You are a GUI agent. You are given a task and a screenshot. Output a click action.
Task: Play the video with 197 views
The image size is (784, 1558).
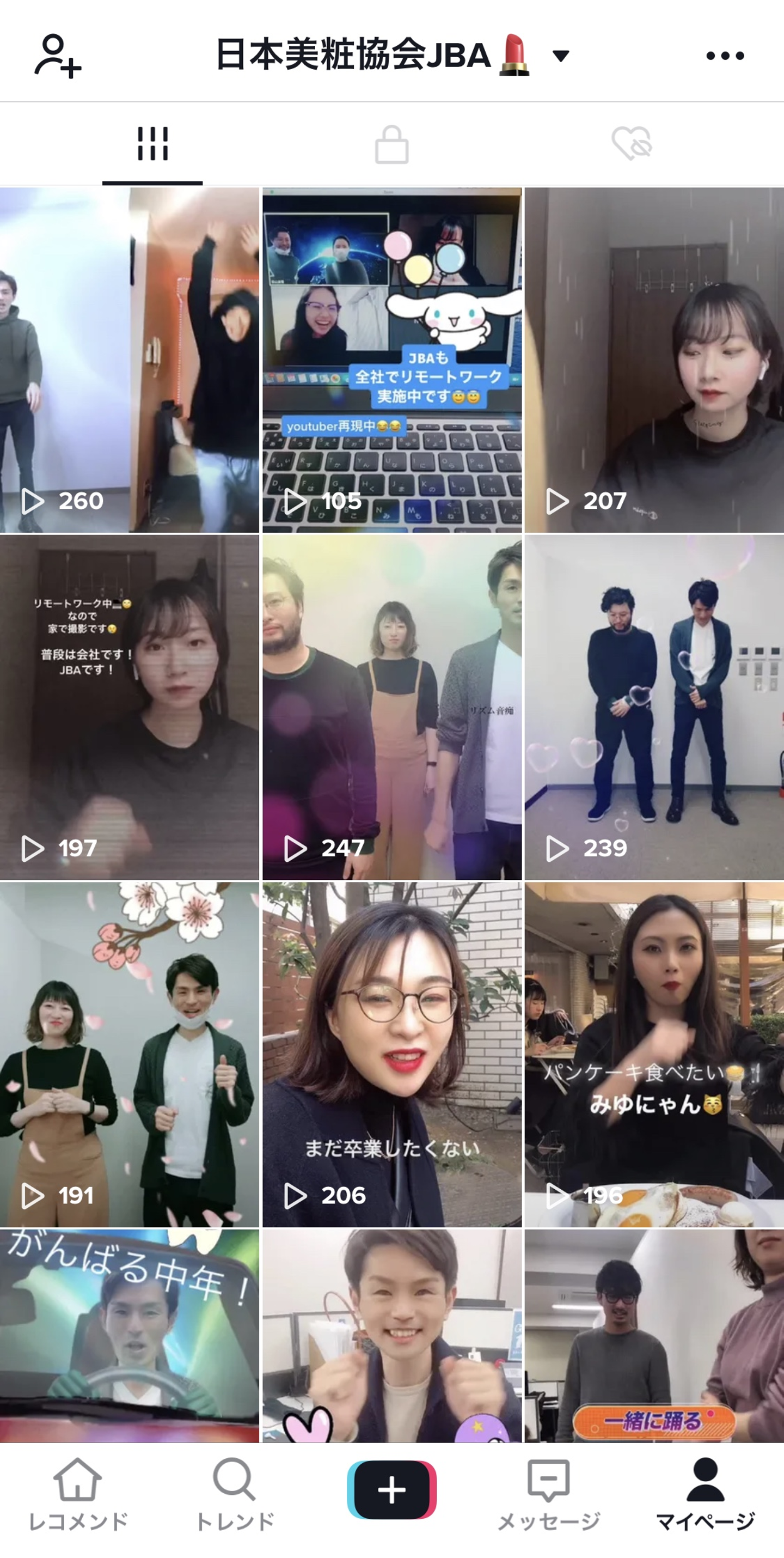(x=130, y=707)
